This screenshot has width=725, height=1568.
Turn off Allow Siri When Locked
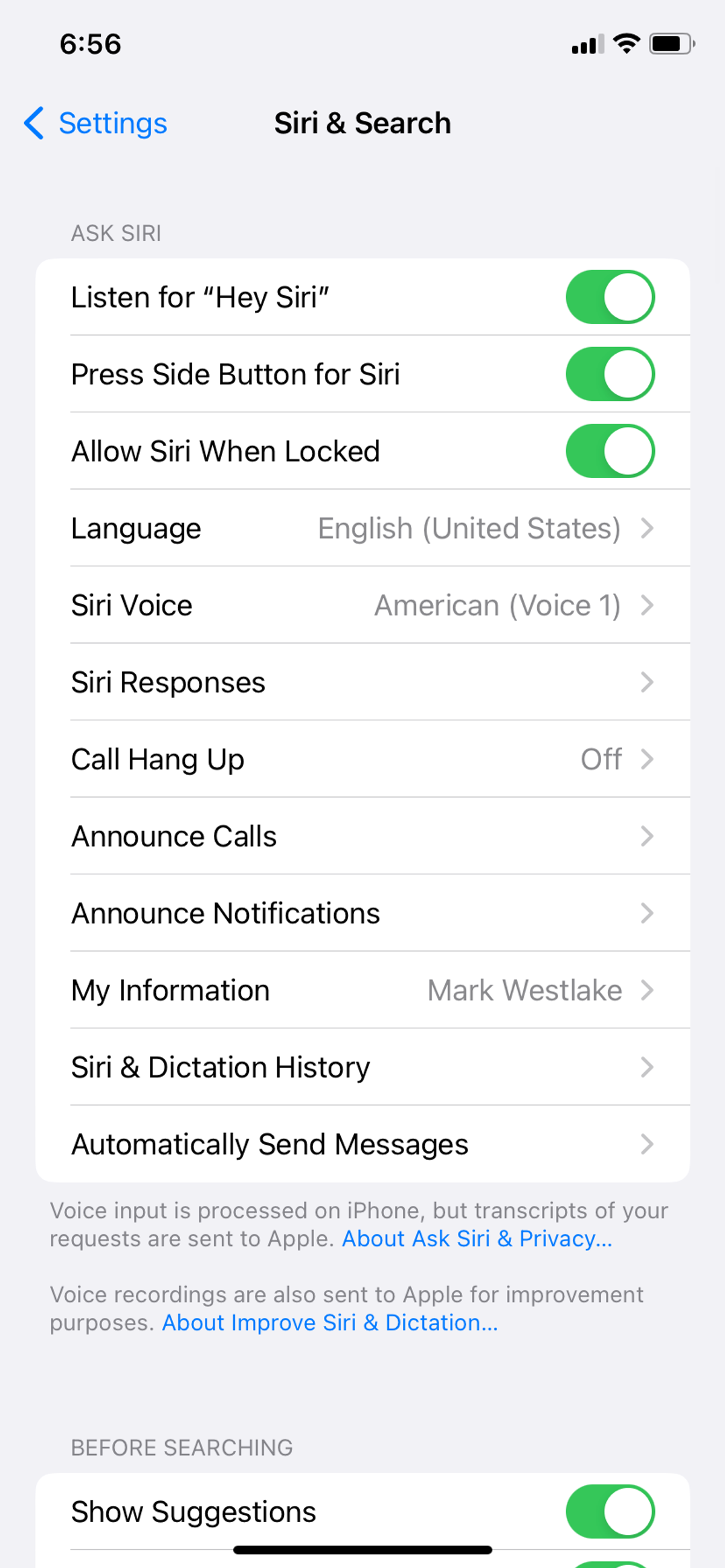click(x=610, y=451)
